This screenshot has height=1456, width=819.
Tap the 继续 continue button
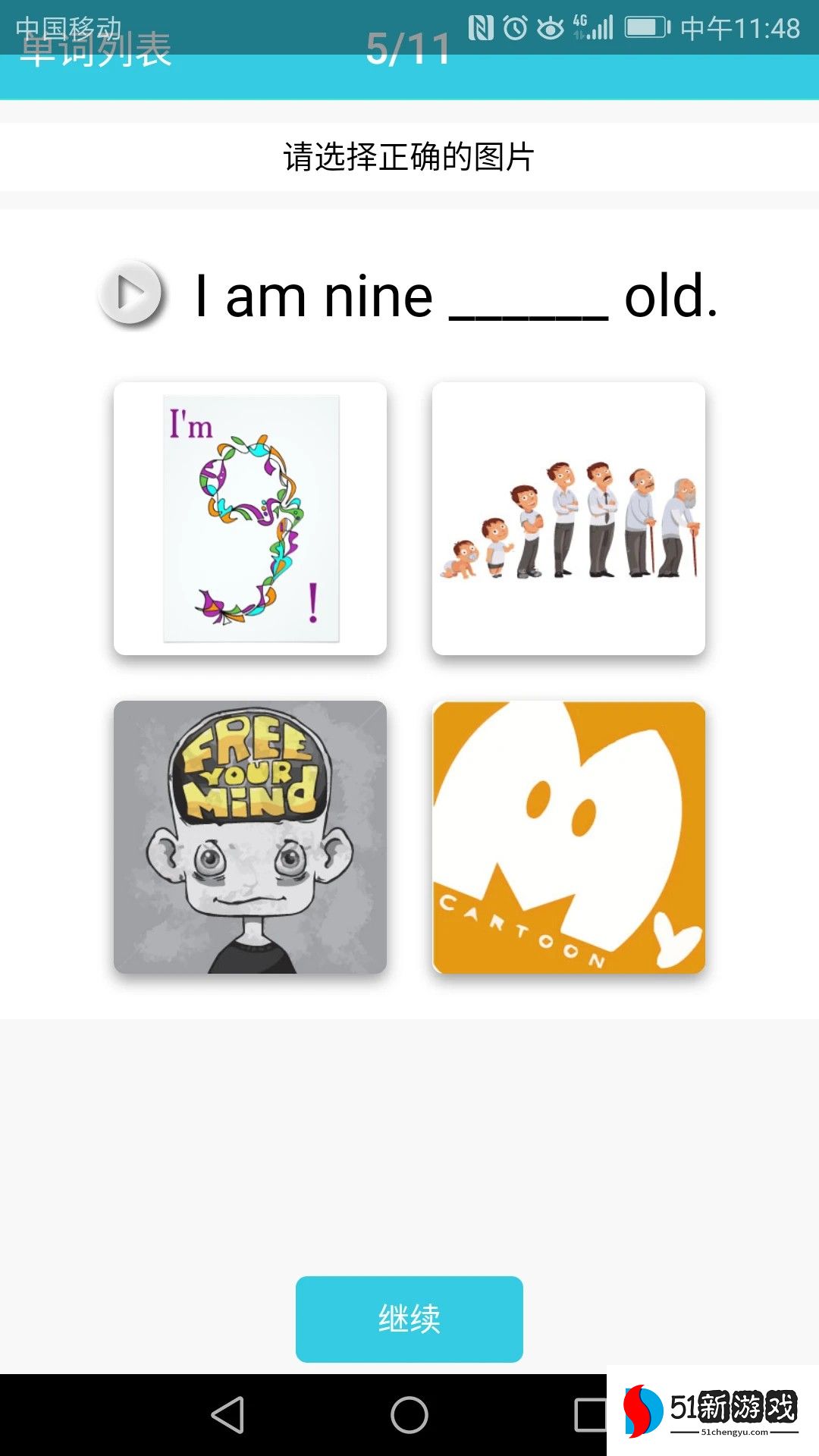409,1319
